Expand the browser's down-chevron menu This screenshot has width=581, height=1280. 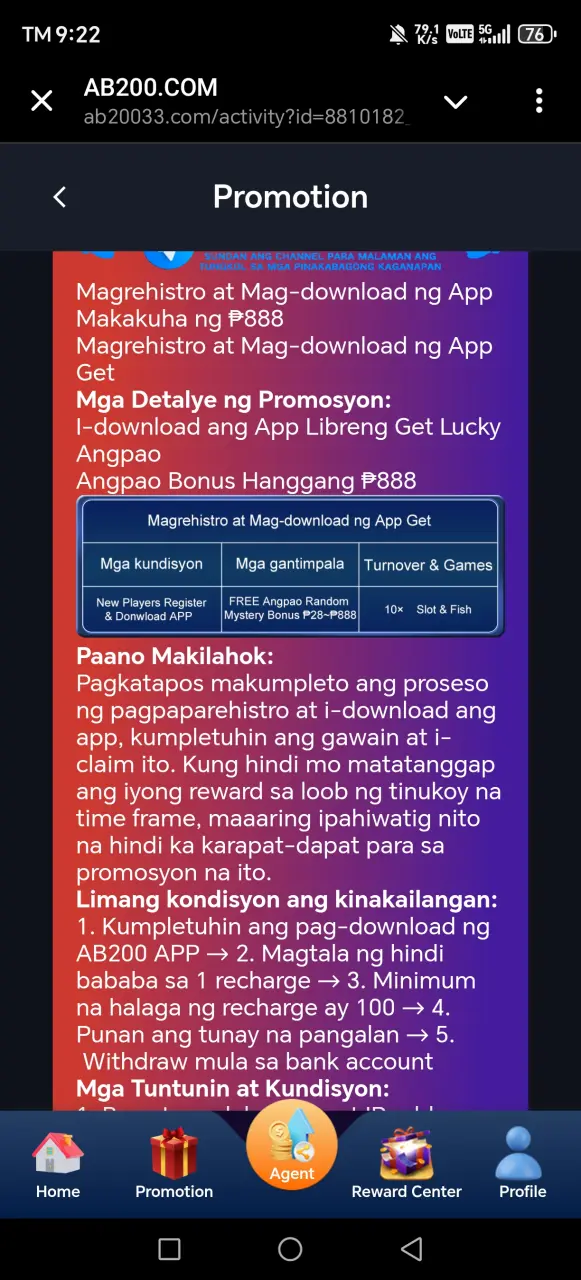pos(456,101)
